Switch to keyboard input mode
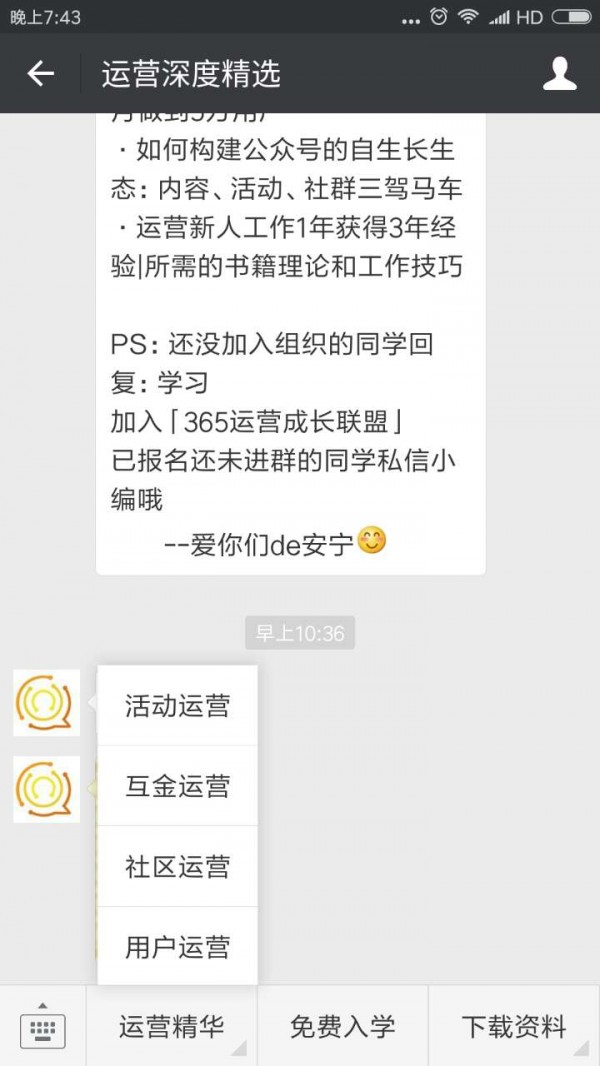Viewport: 600px width, 1066px height. coord(42,1027)
